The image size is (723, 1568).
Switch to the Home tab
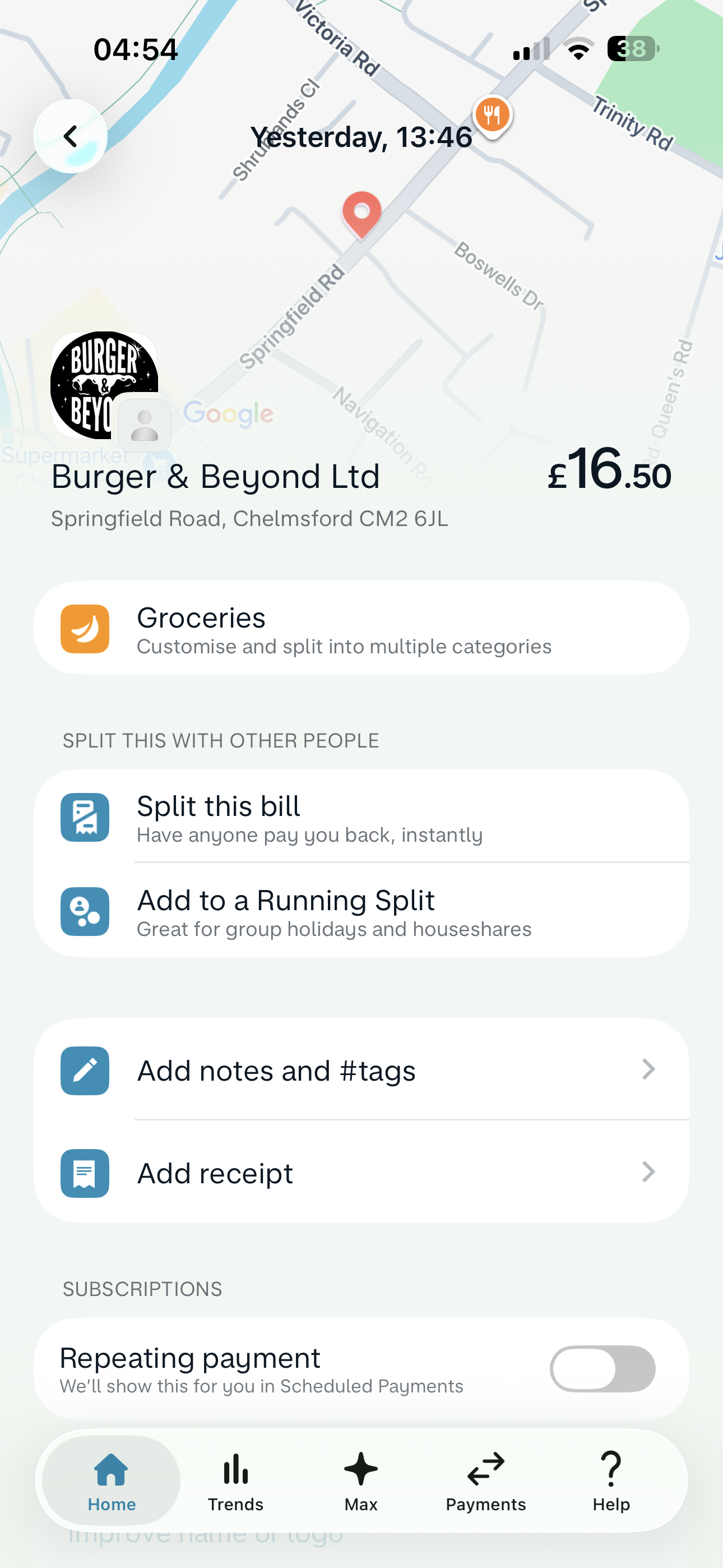click(112, 1481)
